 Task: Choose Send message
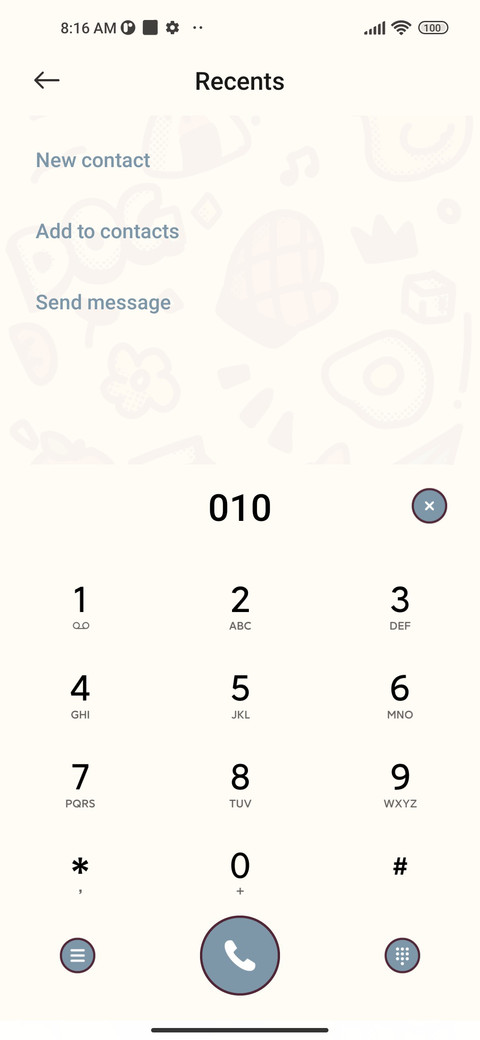point(103,302)
